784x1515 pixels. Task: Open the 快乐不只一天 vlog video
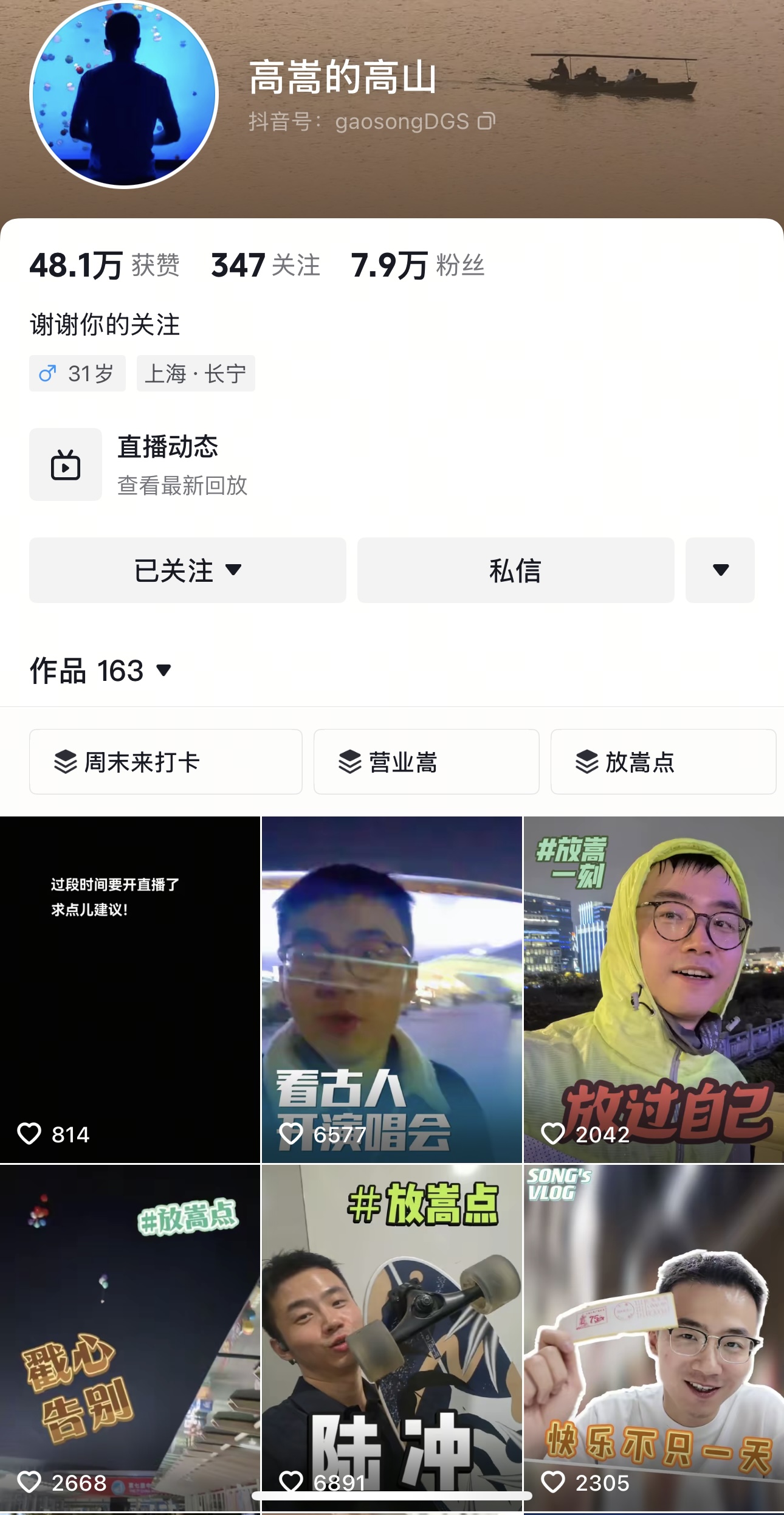654,1331
